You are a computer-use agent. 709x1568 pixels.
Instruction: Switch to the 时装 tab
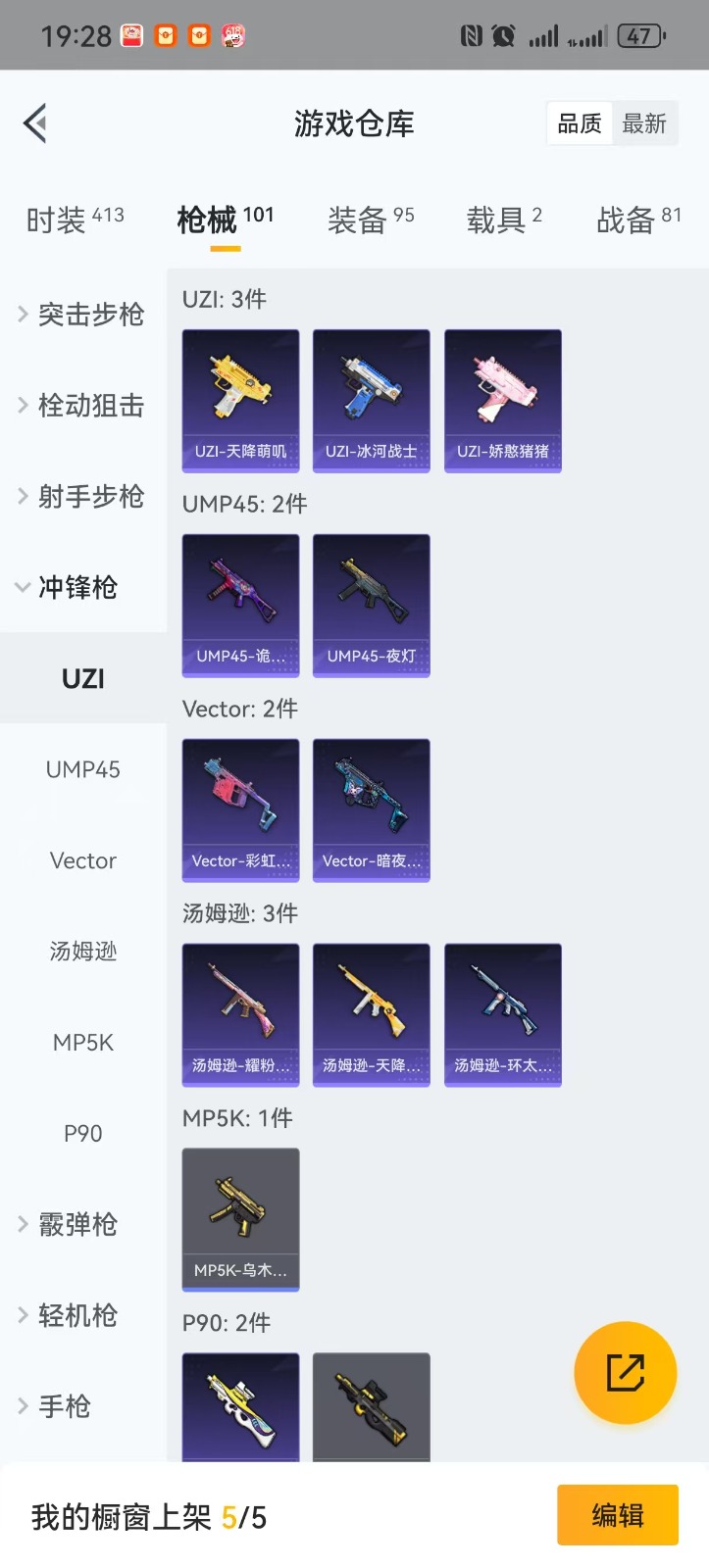[75, 220]
